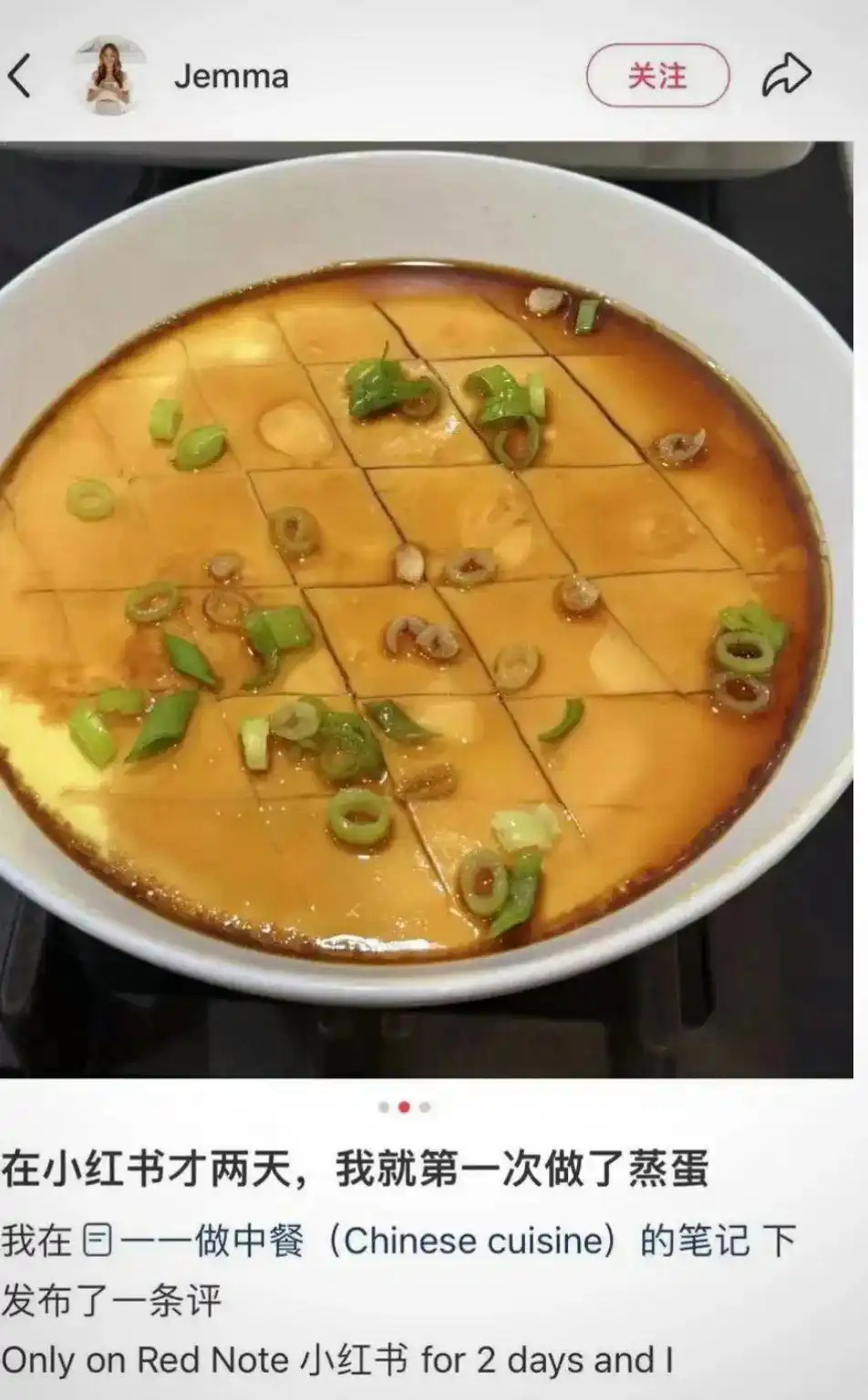Share this post
Screen dimensions: 868x1400
pyautogui.click(x=786, y=76)
